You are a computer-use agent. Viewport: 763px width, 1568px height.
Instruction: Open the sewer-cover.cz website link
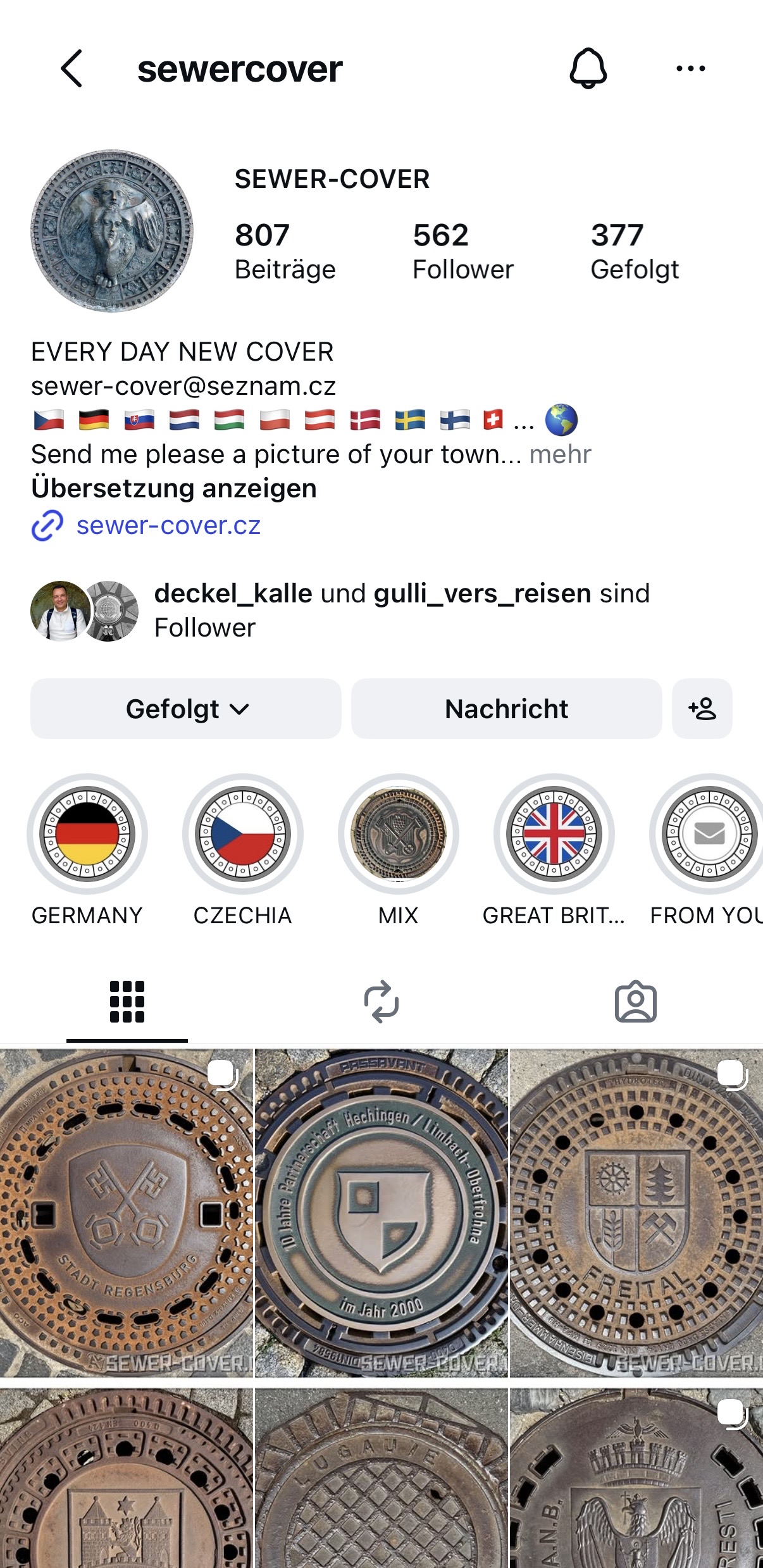point(168,525)
